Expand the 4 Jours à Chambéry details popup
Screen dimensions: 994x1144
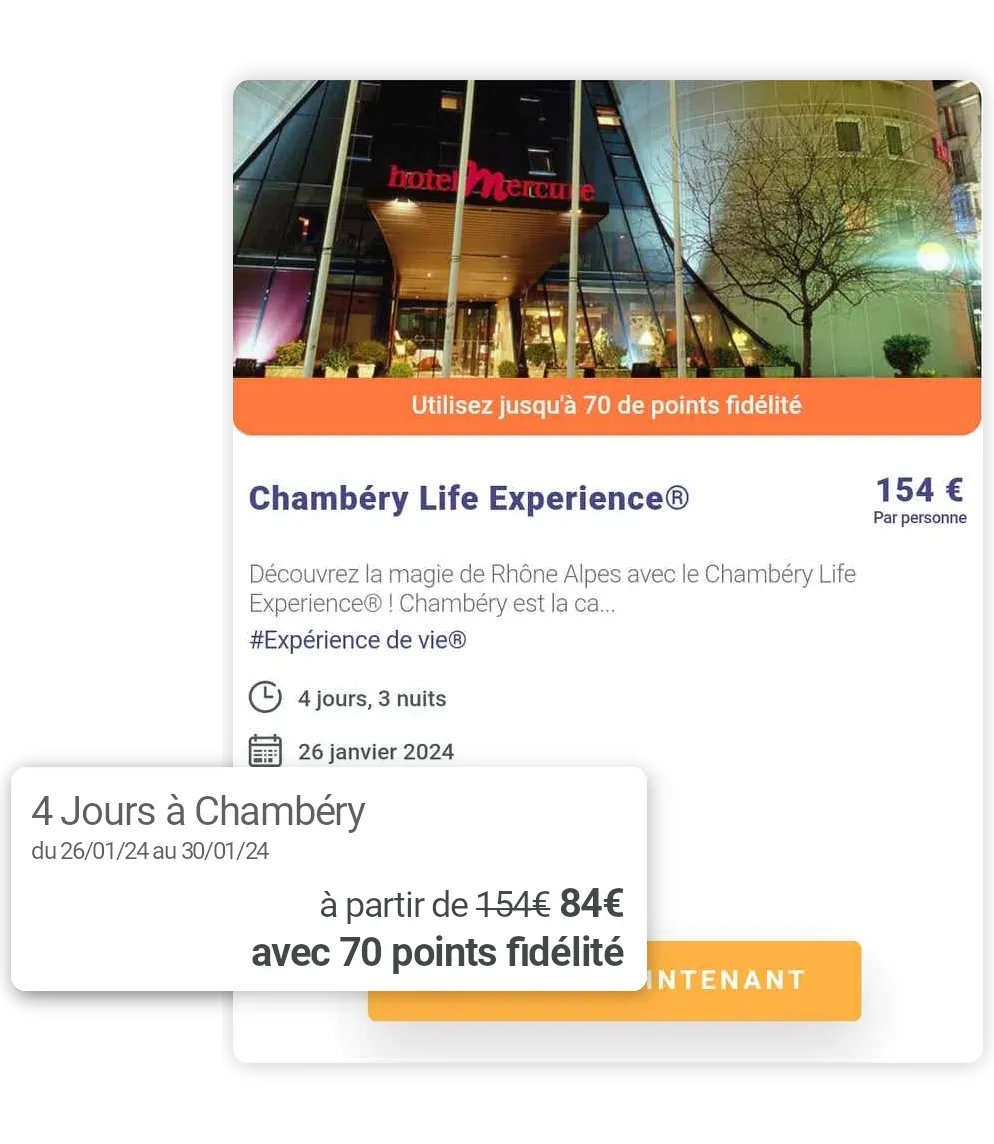[x=199, y=812]
